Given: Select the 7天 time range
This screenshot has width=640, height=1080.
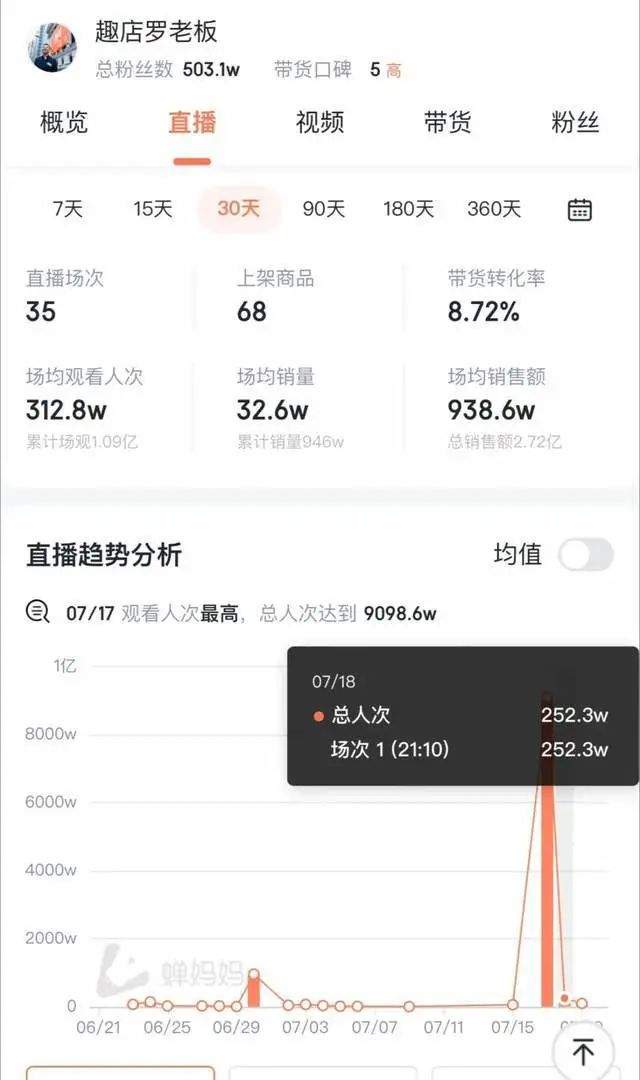Looking at the screenshot, I should click(x=68, y=209).
